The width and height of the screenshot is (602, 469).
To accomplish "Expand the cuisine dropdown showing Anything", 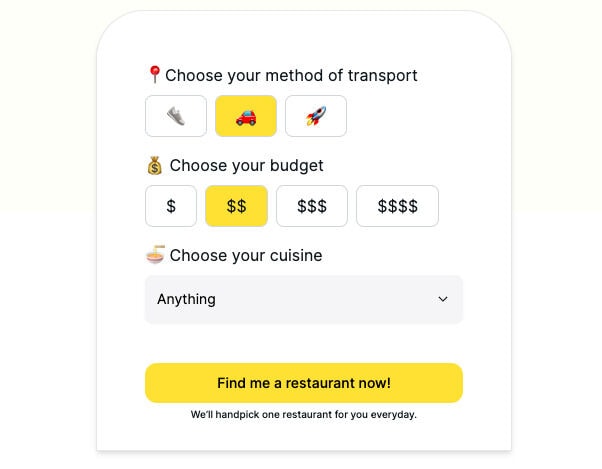I will click(x=304, y=299).
